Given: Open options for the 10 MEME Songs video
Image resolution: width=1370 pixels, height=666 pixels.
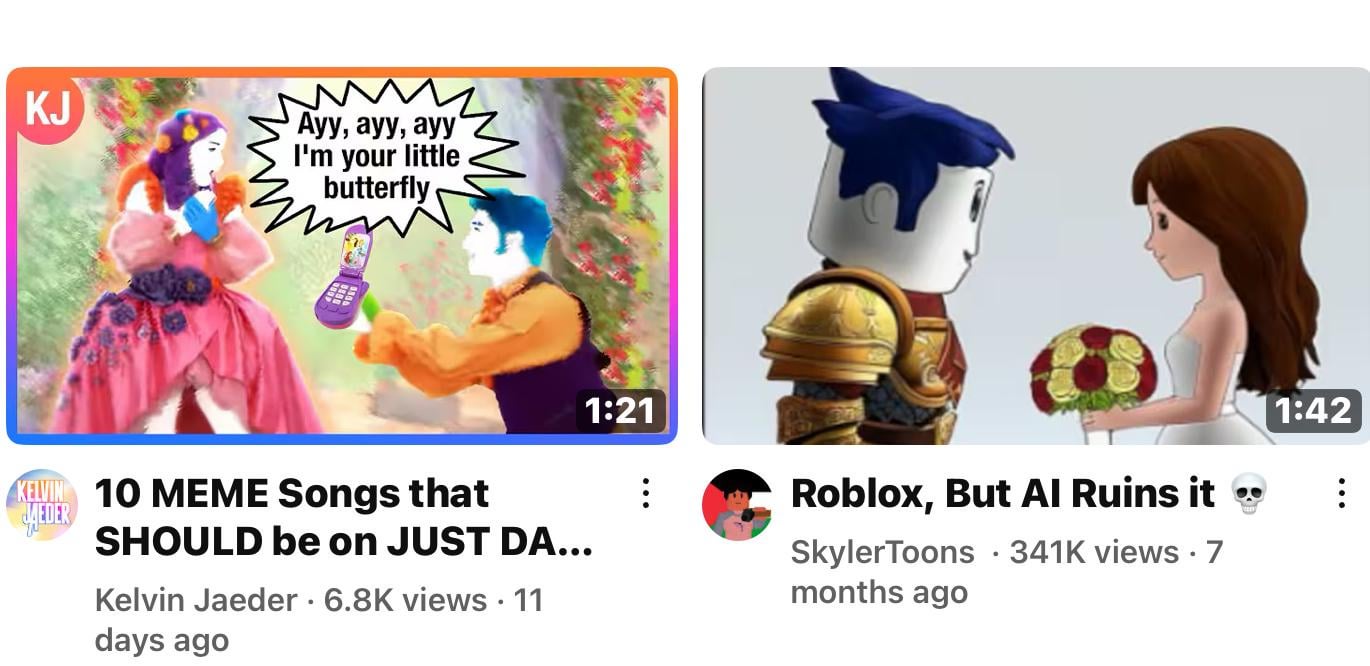Looking at the screenshot, I should (x=646, y=493).
